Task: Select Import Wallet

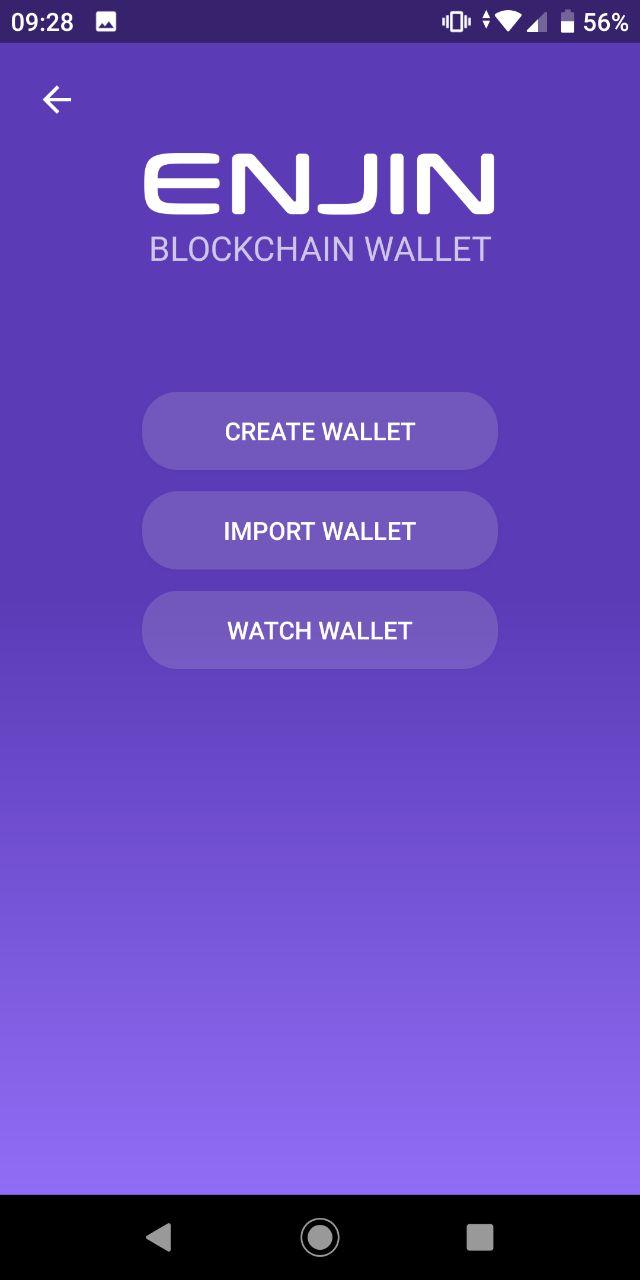Action: [320, 531]
